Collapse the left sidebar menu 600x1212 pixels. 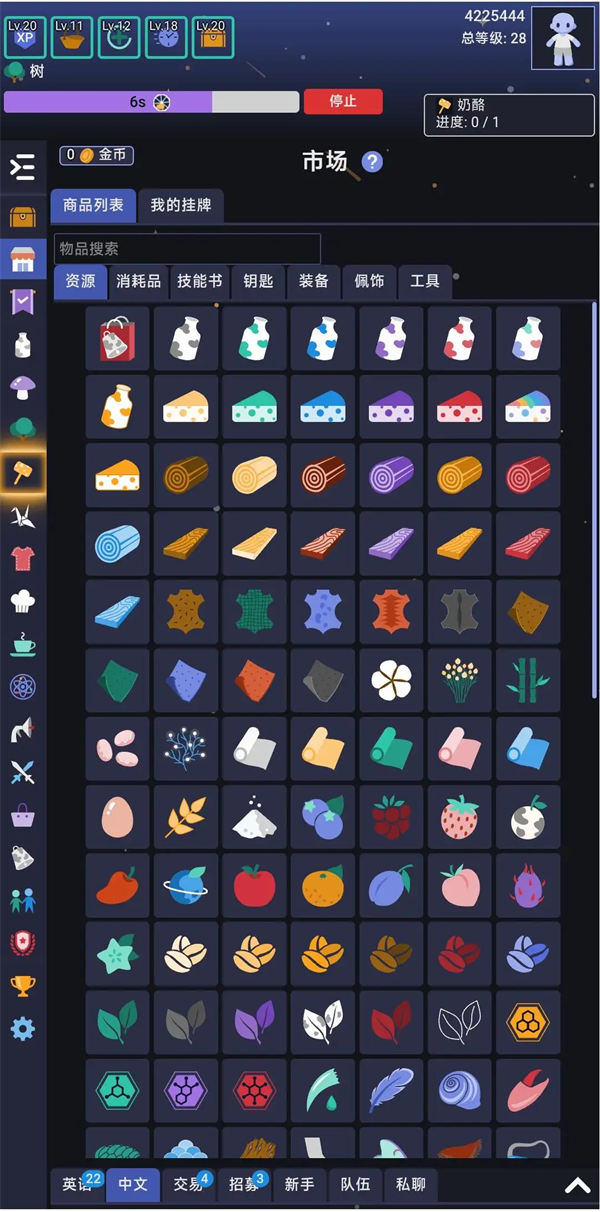click(x=22, y=167)
